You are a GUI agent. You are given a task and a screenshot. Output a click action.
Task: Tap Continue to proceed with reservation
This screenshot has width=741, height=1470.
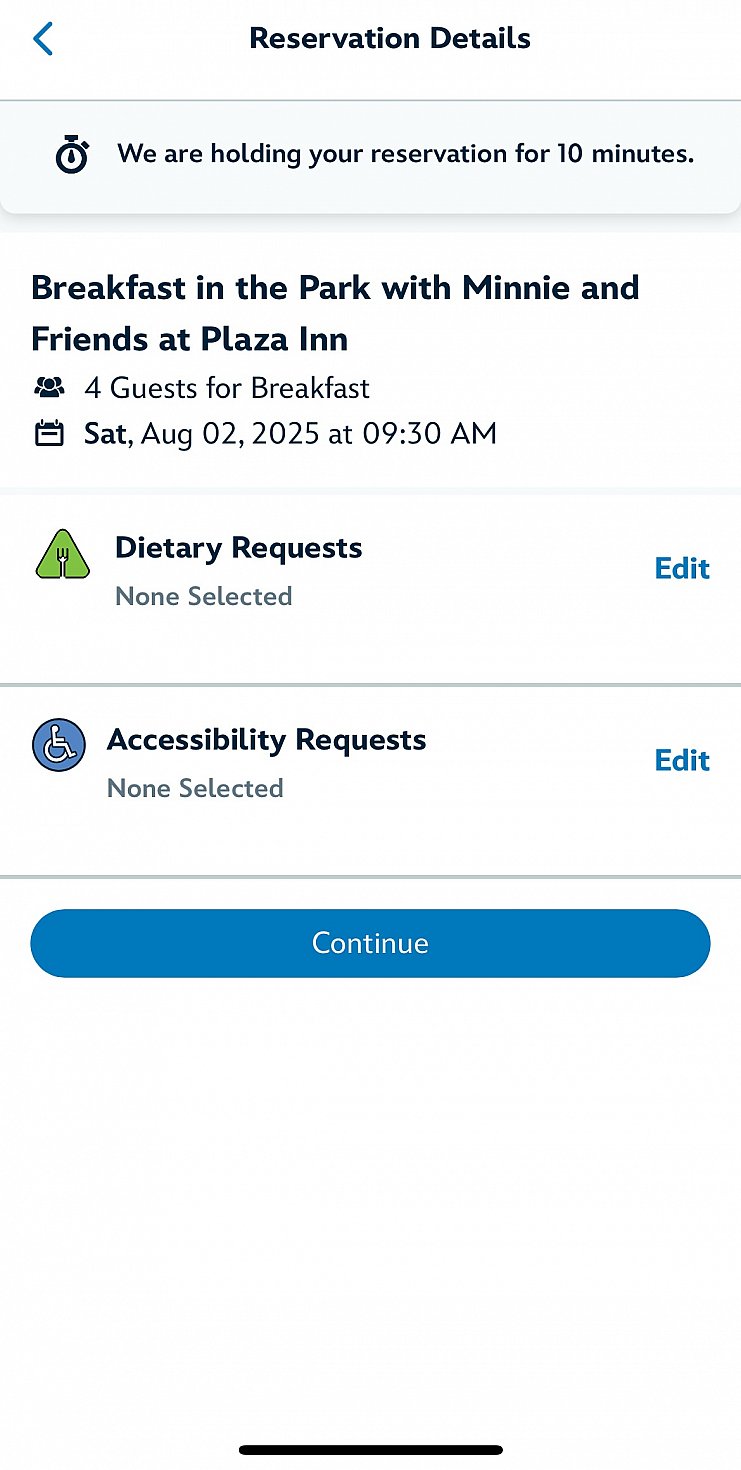point(370,943)
